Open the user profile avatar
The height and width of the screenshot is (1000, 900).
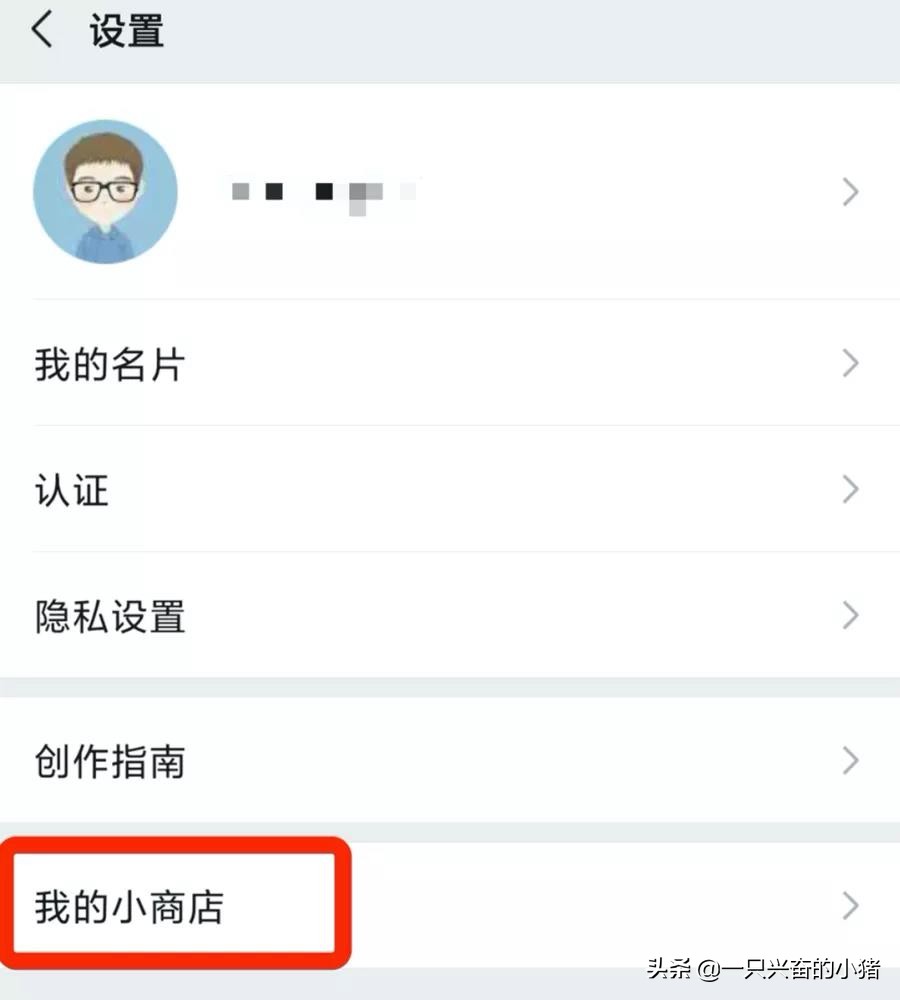(x=105, y=191)
